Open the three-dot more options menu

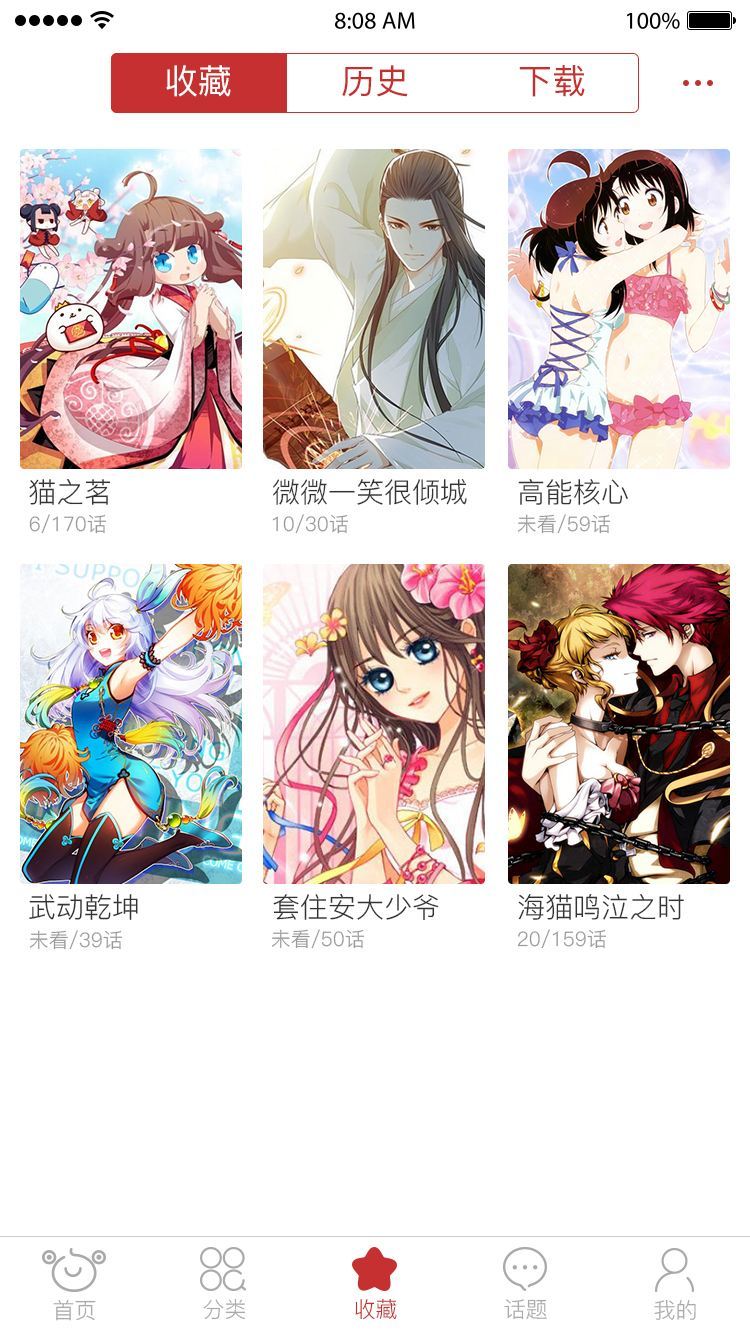(697, 83)
